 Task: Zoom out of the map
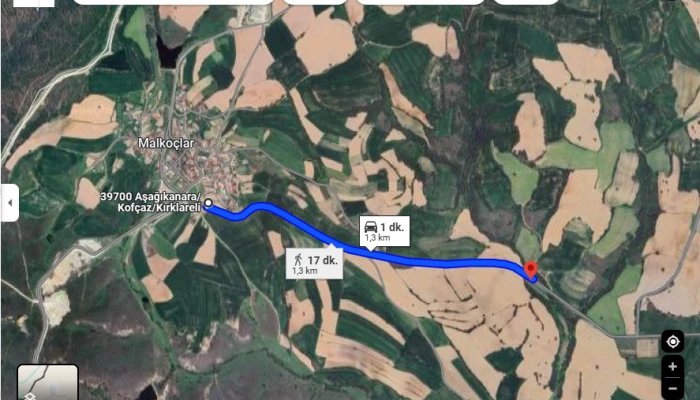(x=673, y=390)
